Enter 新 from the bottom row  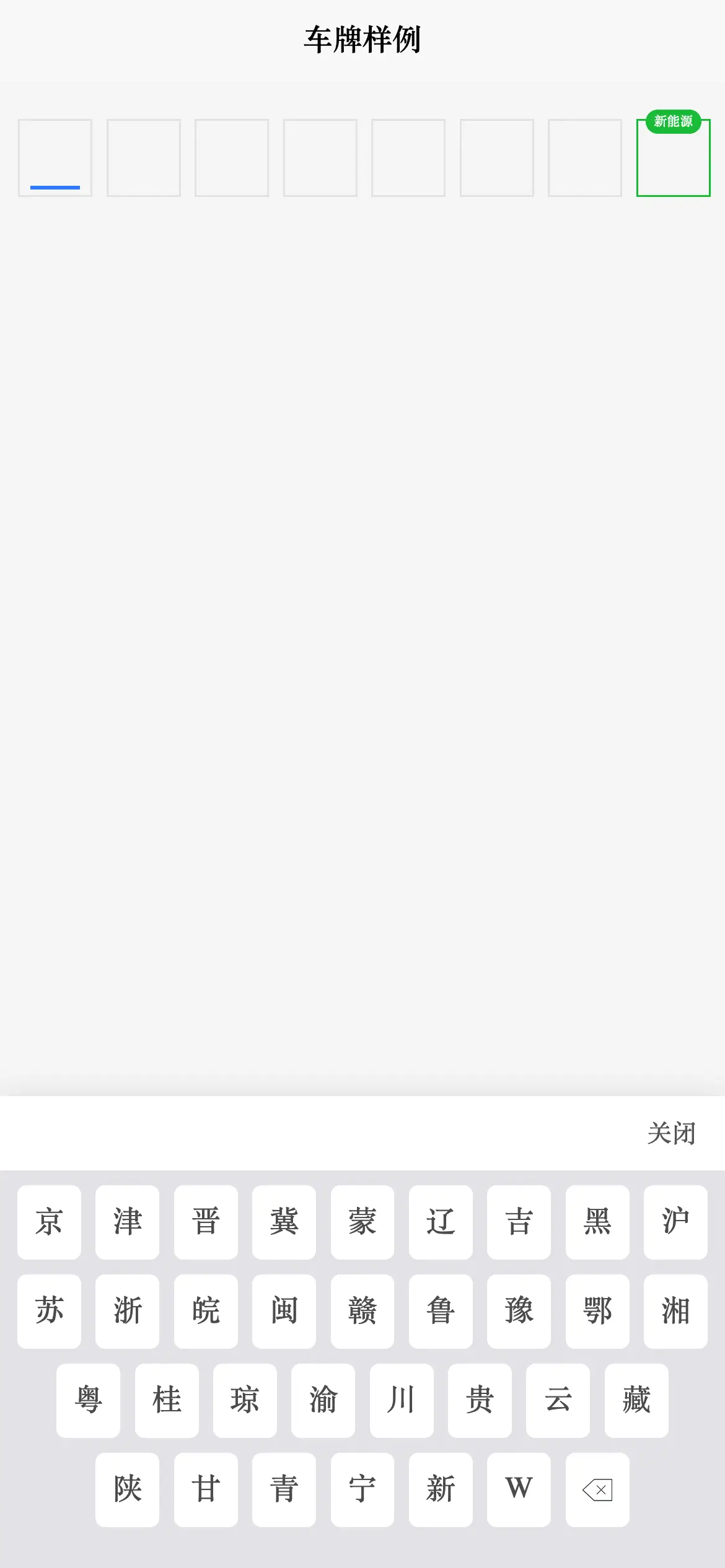click(x=441, y=1490)
